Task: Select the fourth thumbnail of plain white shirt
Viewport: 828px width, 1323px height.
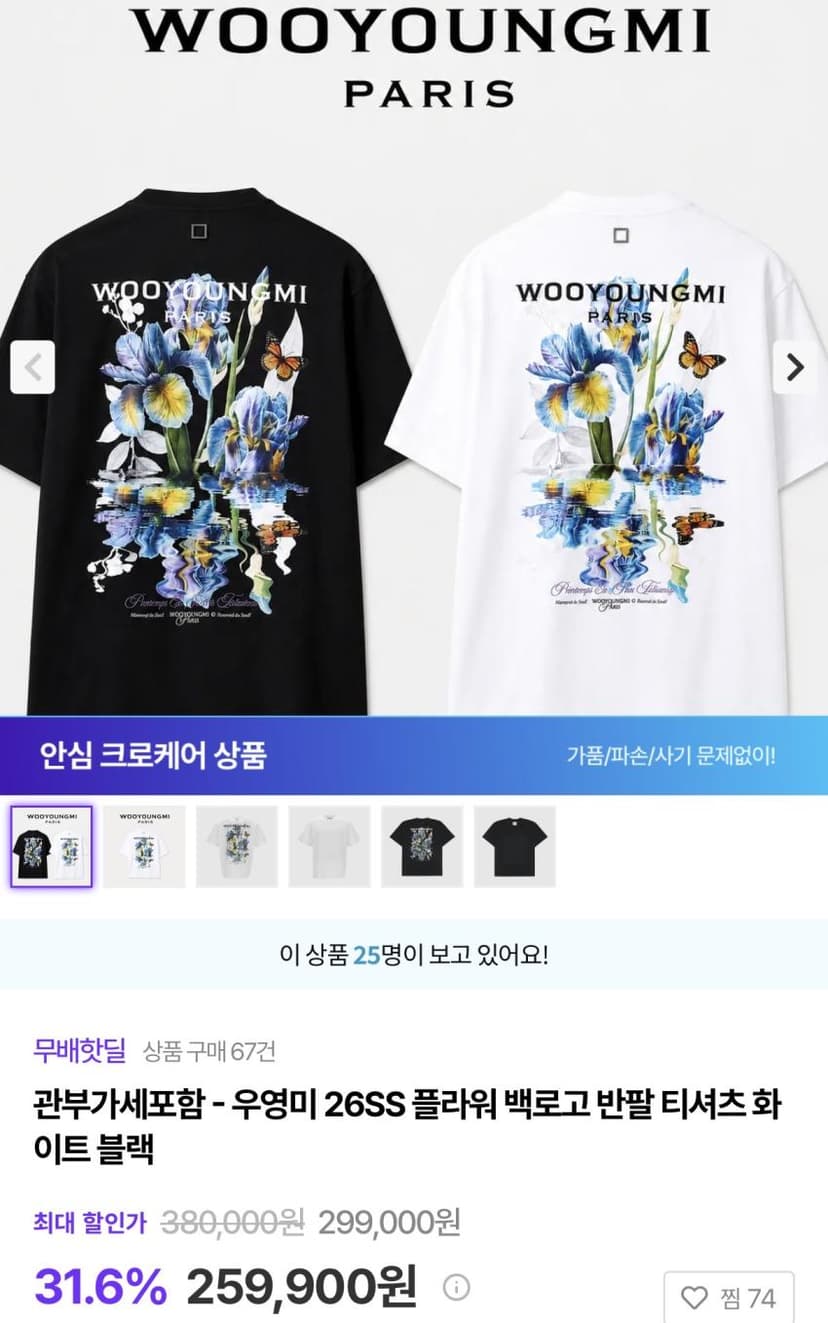Action: tap(329, 846)
